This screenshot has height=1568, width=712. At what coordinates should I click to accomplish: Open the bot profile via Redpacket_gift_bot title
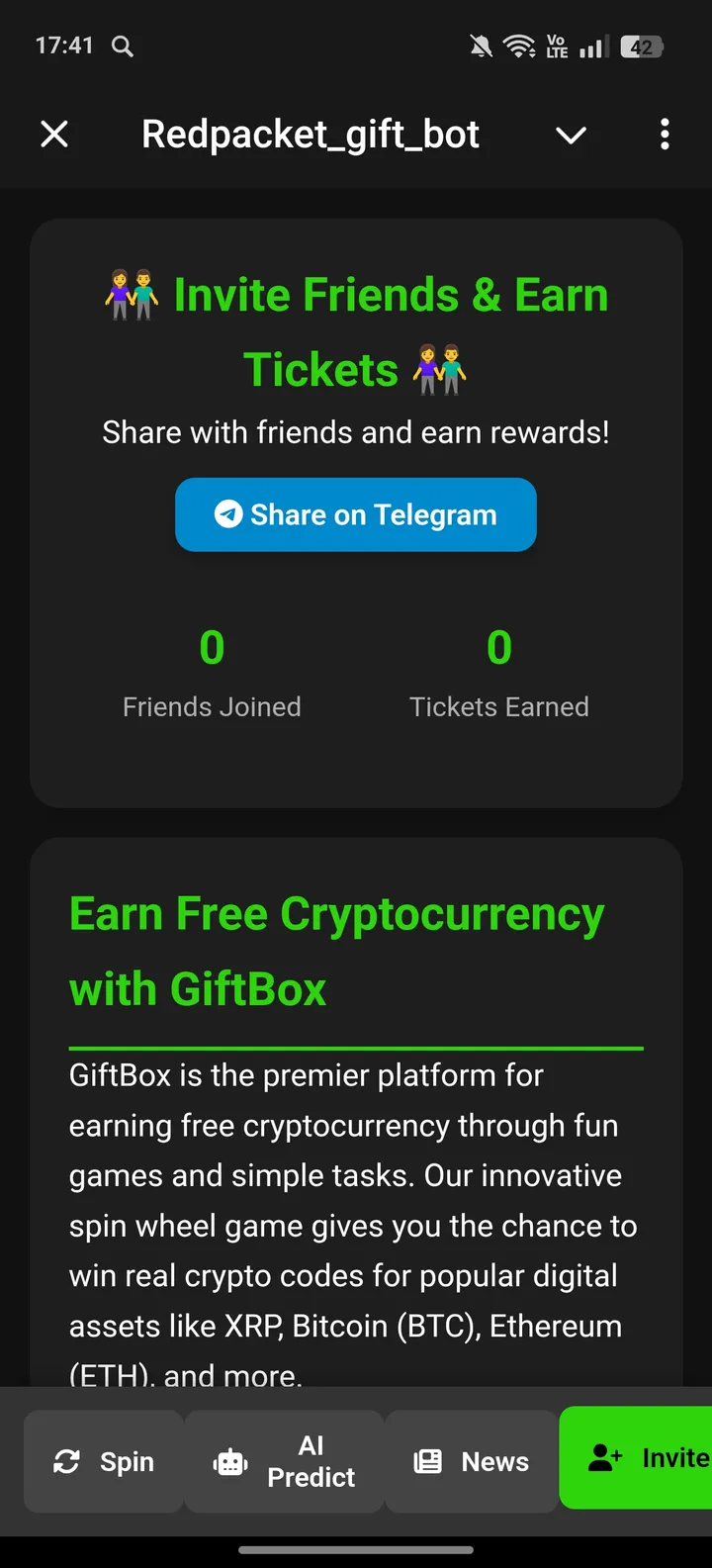tap(310, 134)
